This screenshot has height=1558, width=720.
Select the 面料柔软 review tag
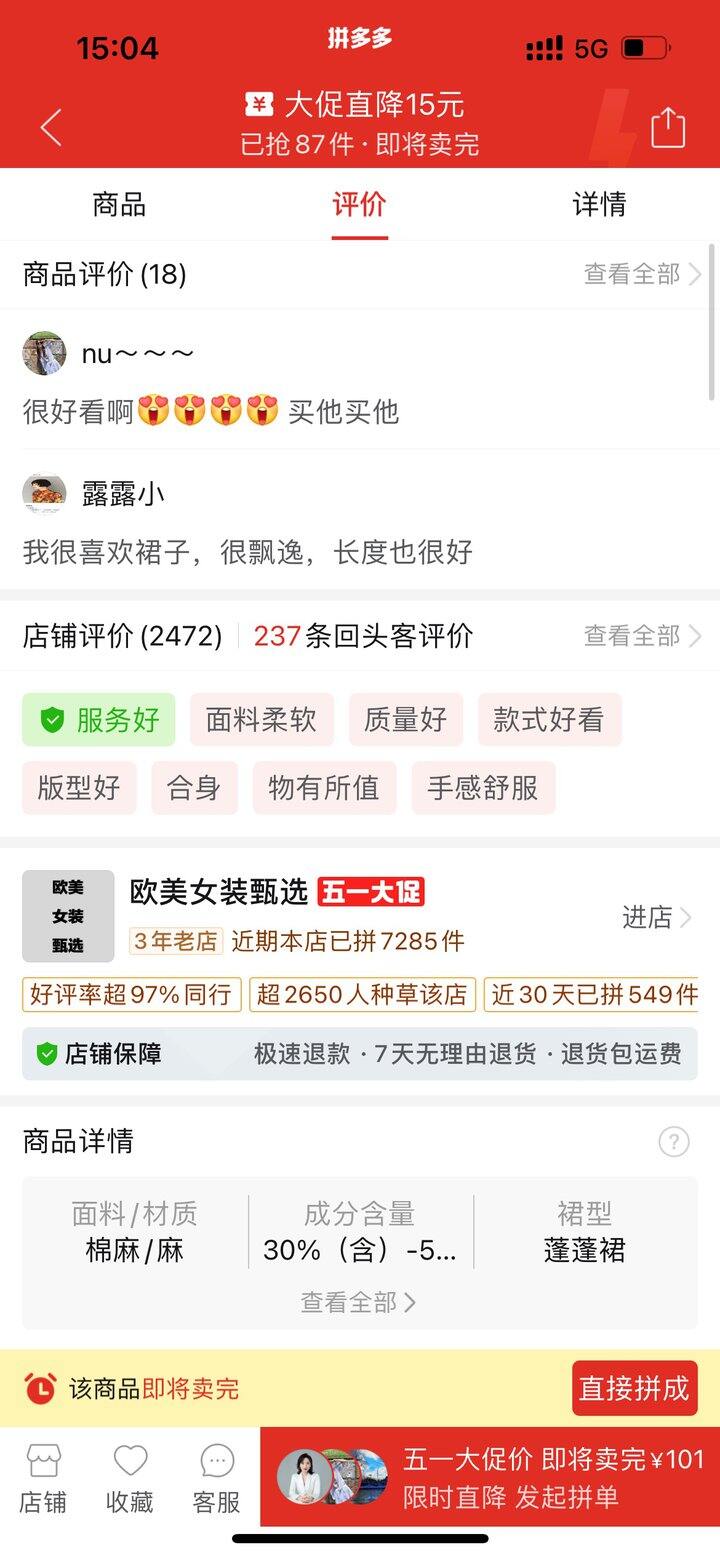[x=261, y=720]
